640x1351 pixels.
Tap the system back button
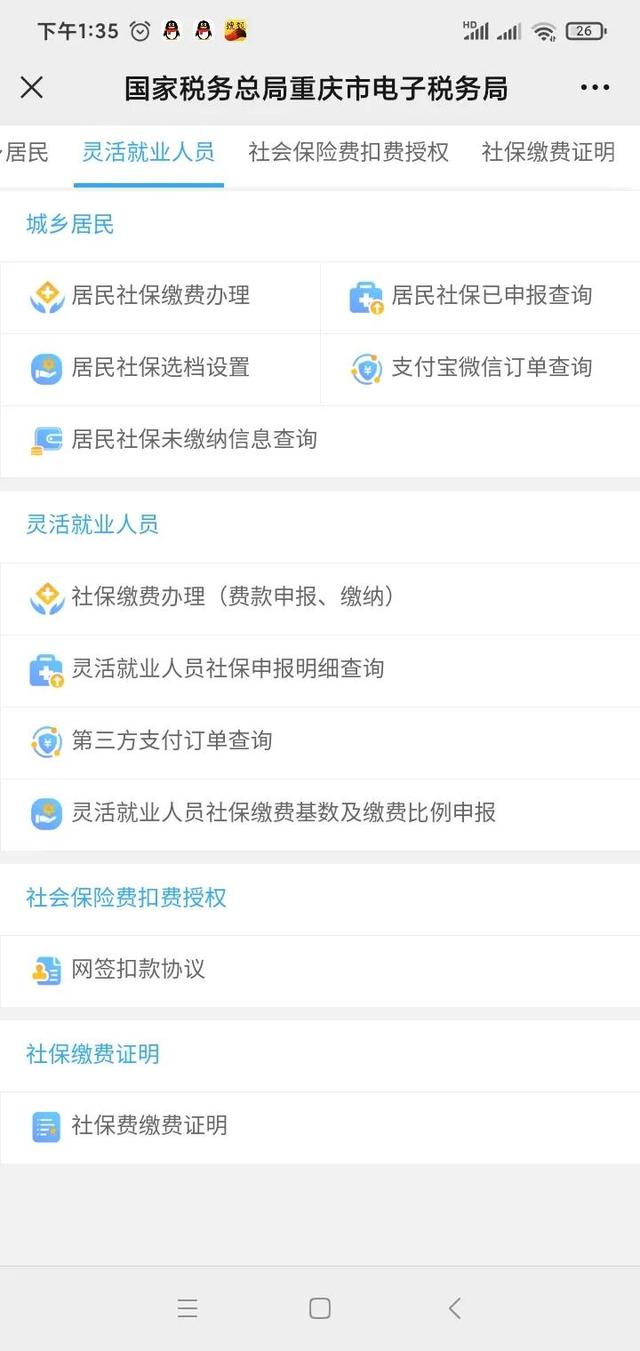[455, 1308]
